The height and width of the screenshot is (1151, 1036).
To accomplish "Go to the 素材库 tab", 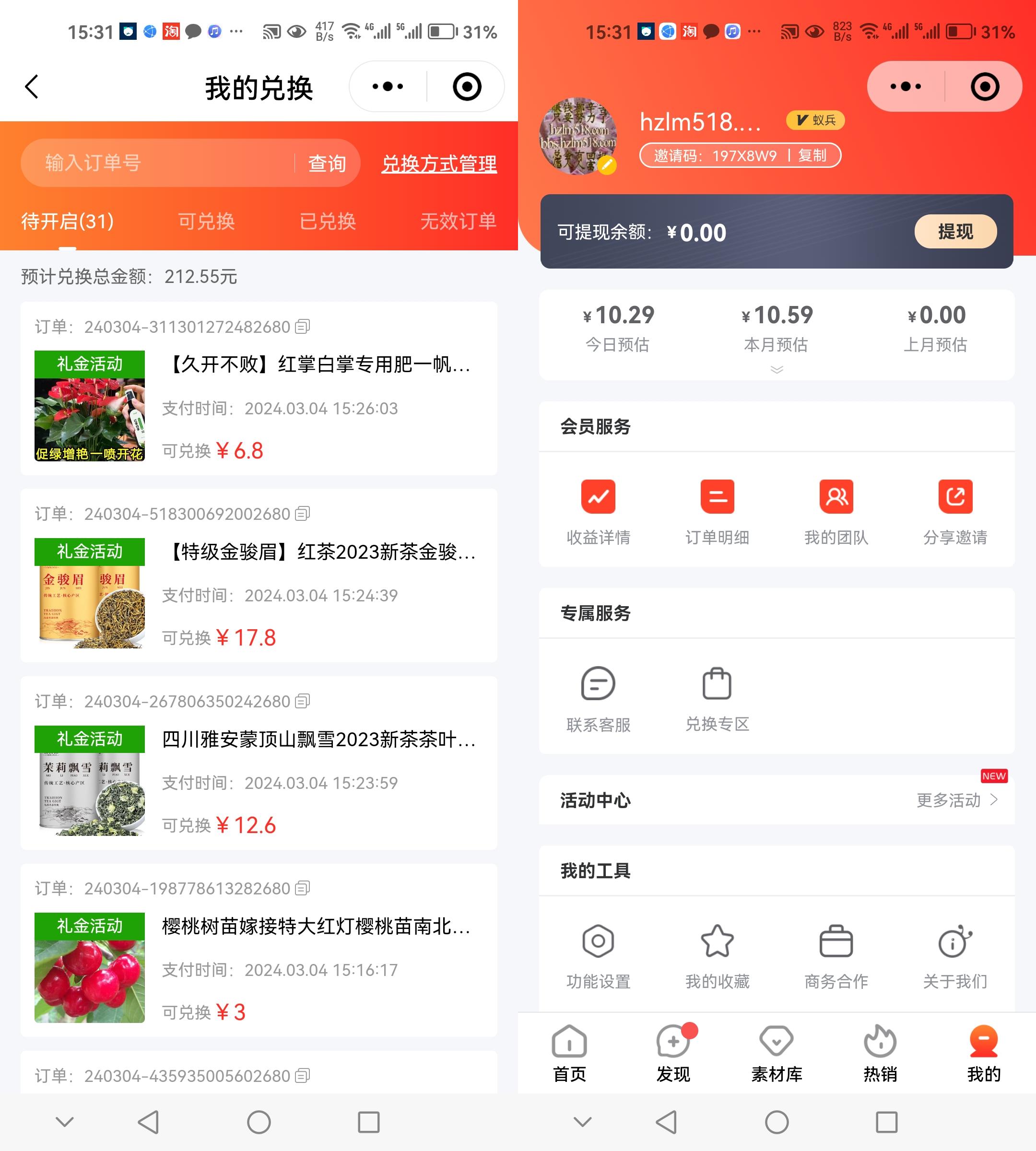I will [777, 1053].
